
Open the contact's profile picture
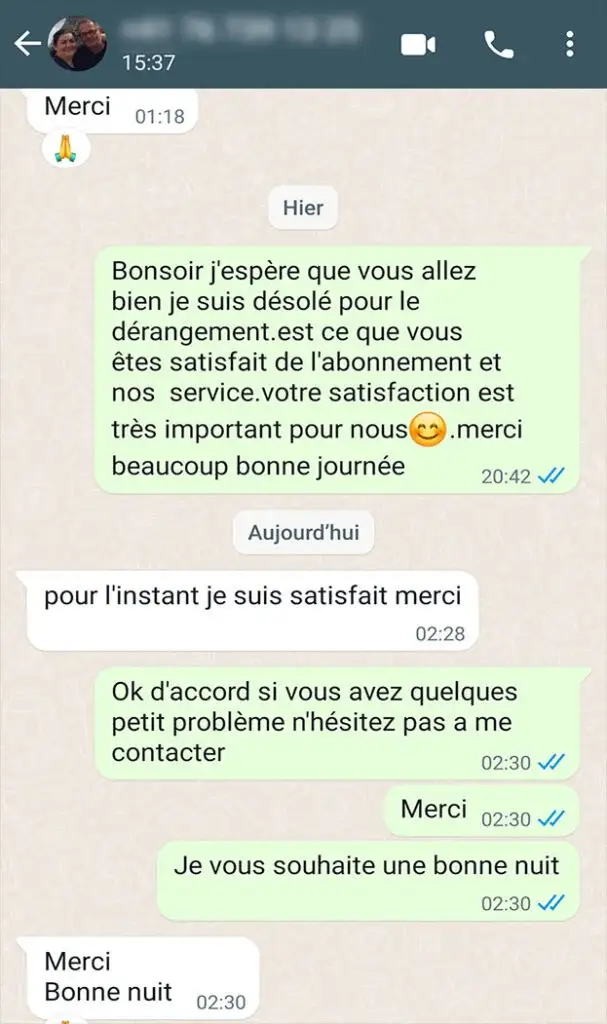click(77, 43)
